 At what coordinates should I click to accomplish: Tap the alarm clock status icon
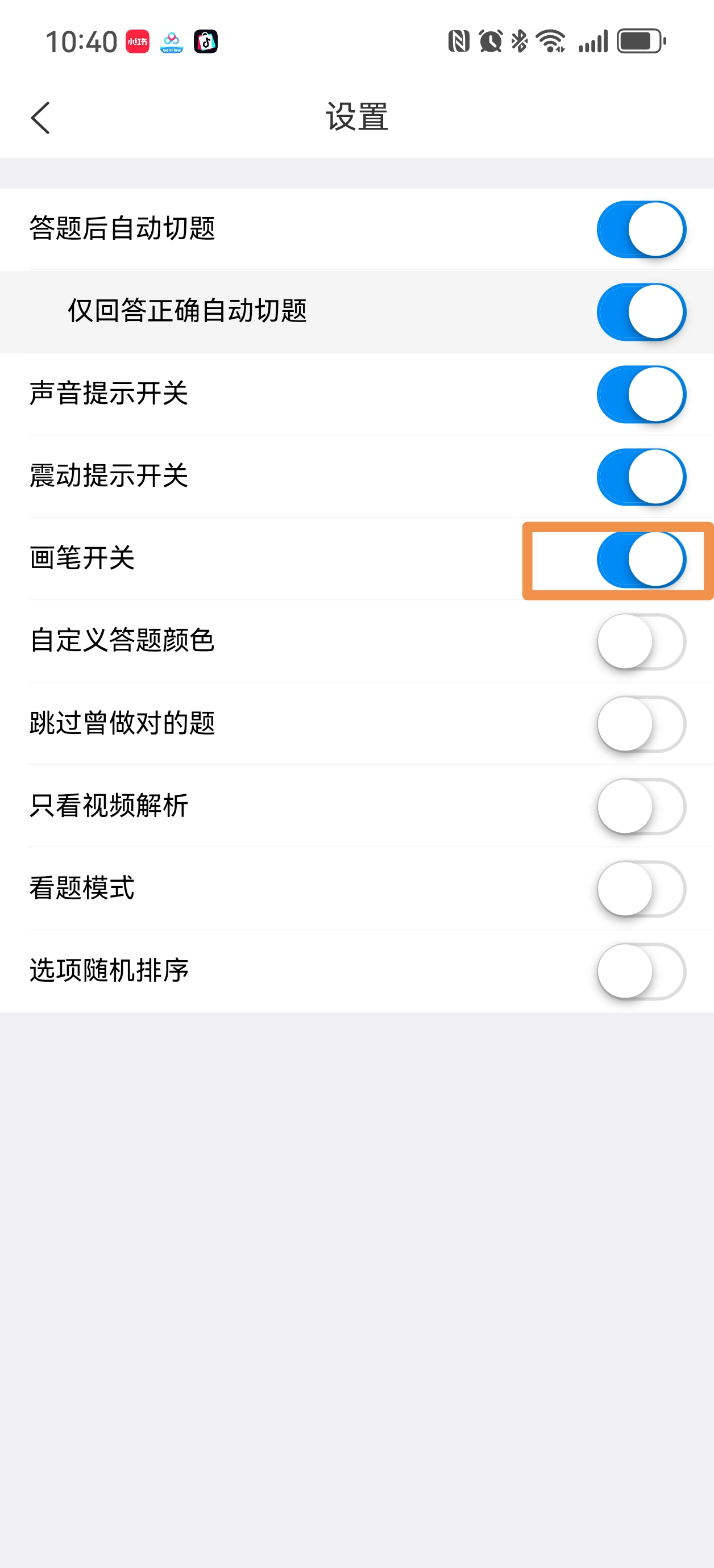point(491,41)
